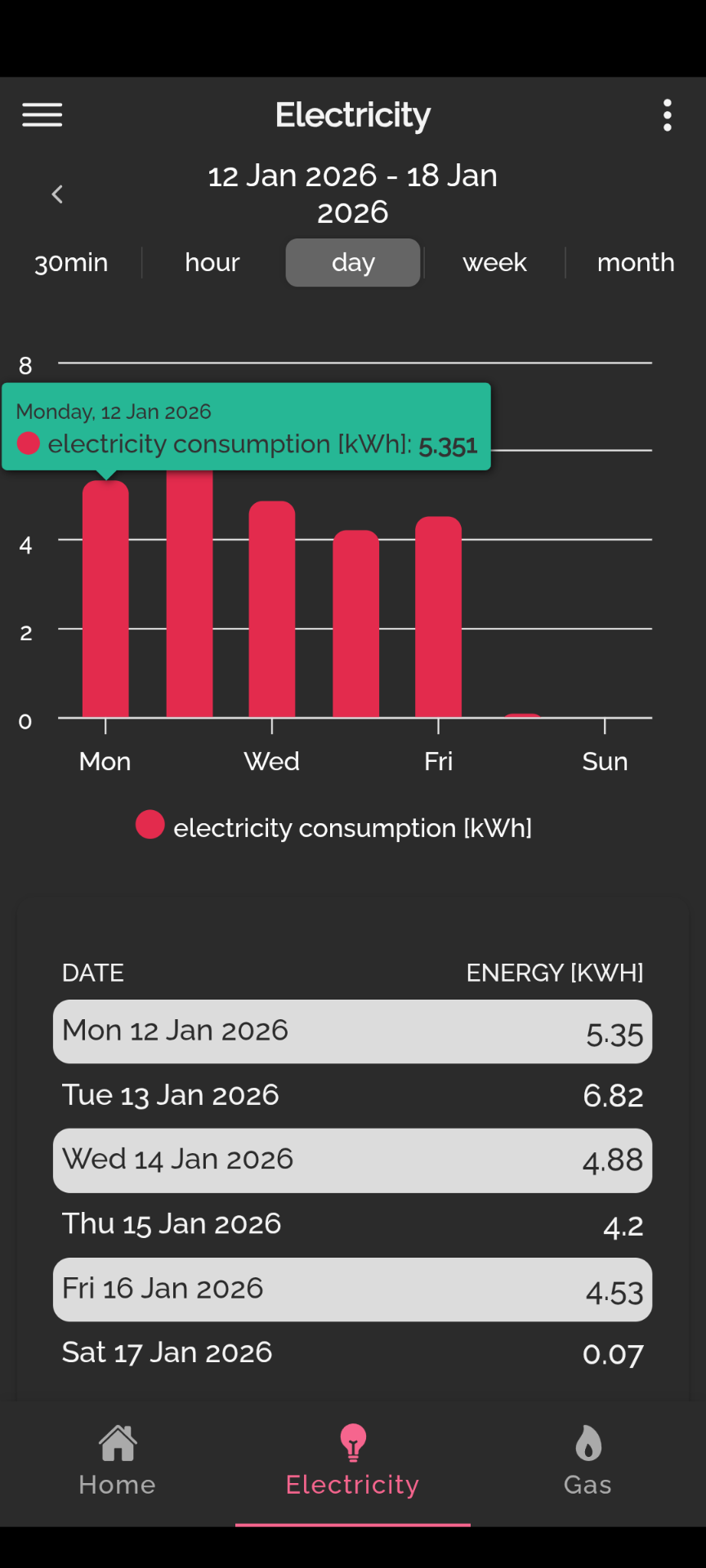Go to the previous week
Image resolution: width=706 pixels, height=1568 pixels.
[57, 194]
